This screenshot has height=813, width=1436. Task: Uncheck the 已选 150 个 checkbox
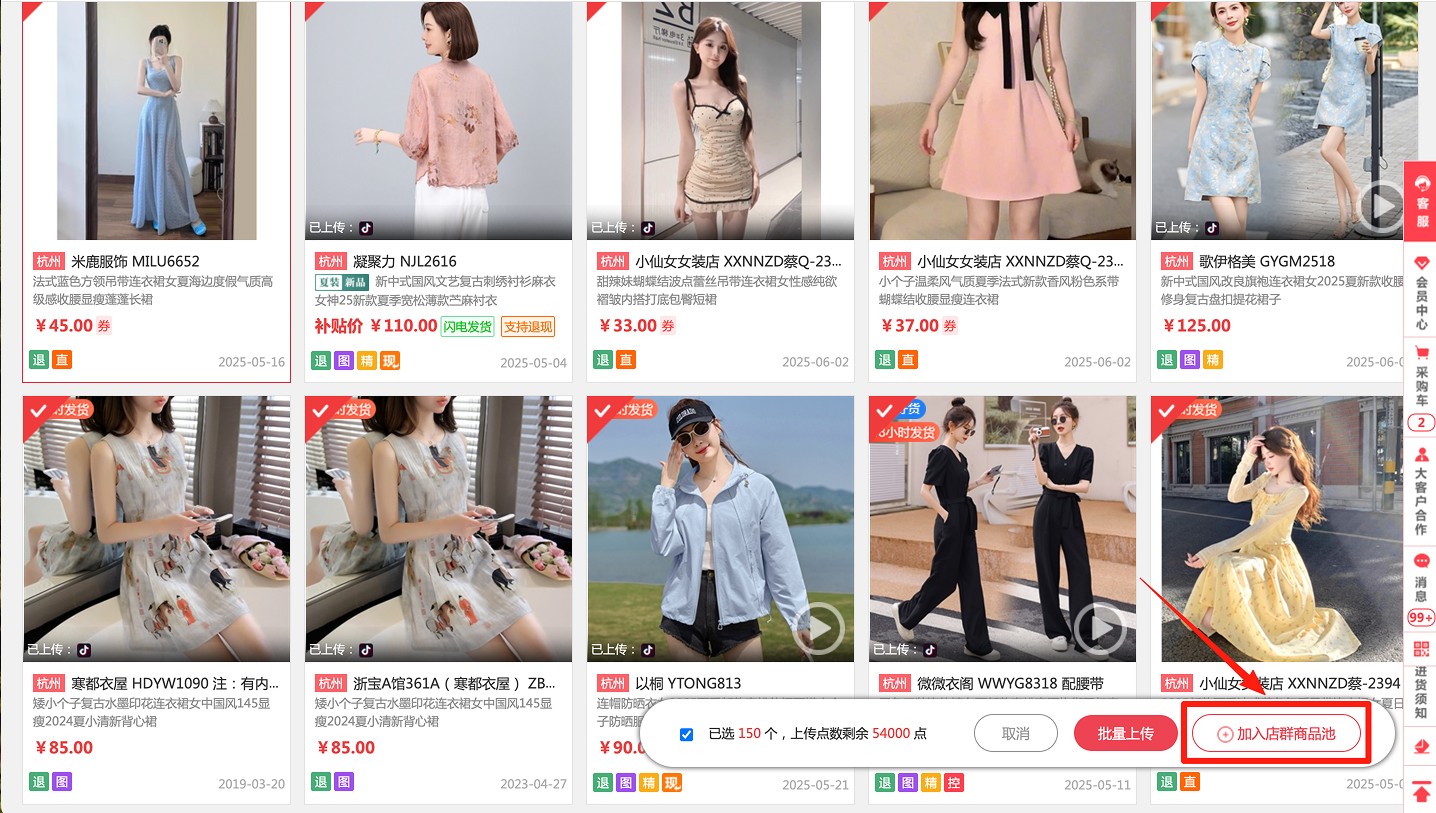(686, 734)
